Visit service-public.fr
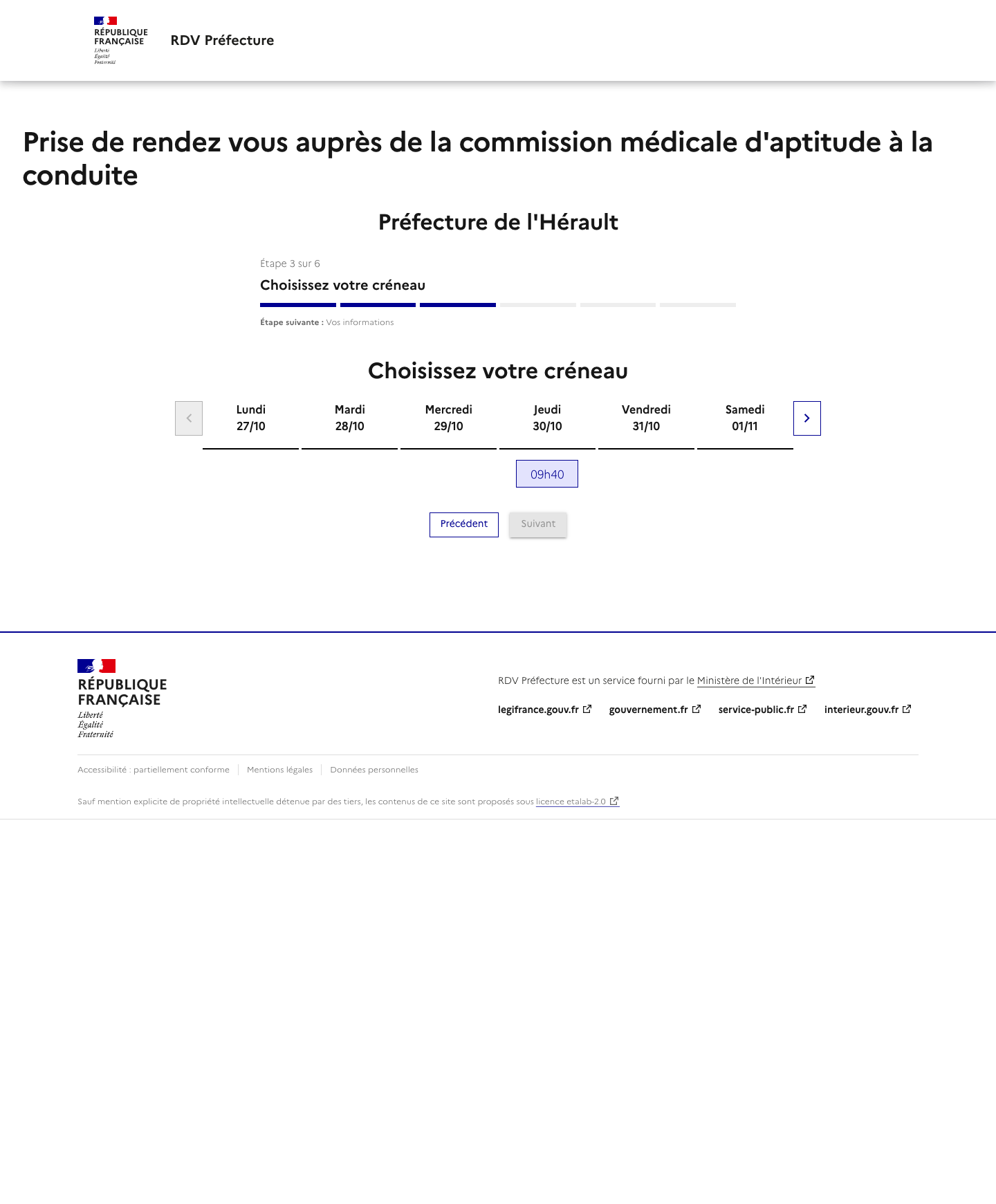The height and width of the screenshot is (1204, 996). [x=762, y=710]
